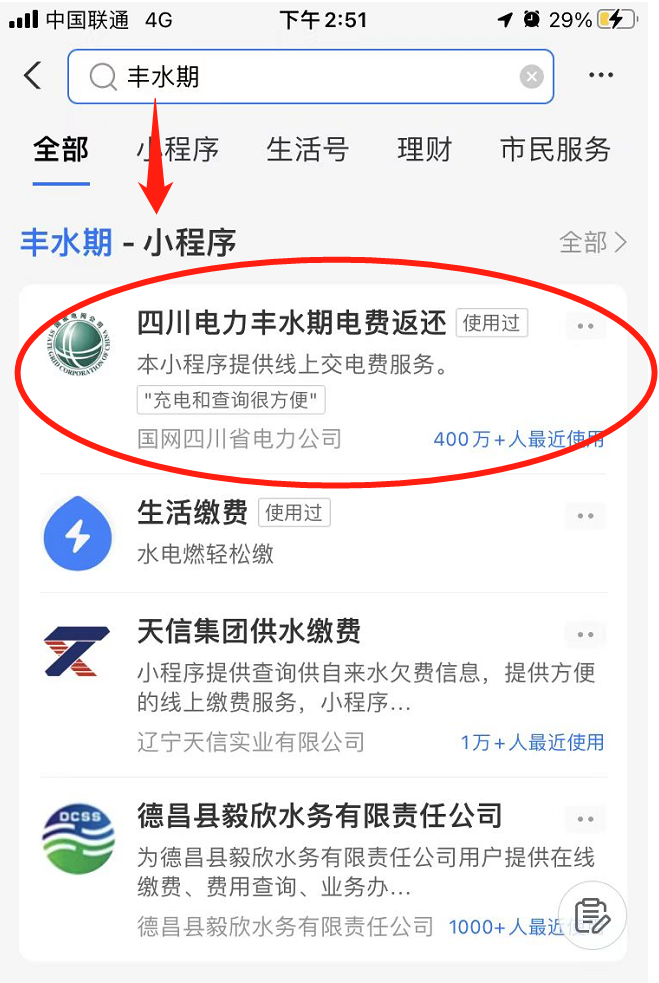Open 四川电力丰水期电费返还 mini program

tap(291, 323)
